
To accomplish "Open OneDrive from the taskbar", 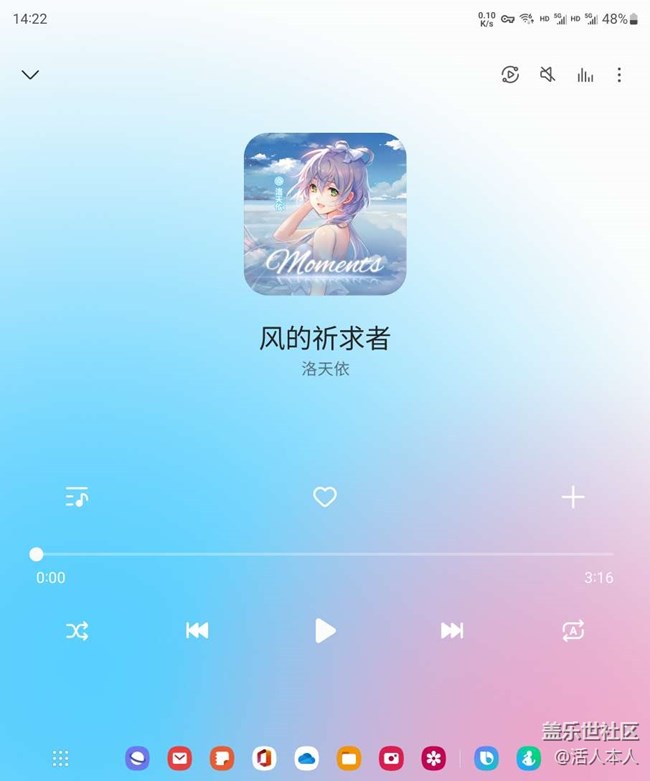I will [307, 758].
